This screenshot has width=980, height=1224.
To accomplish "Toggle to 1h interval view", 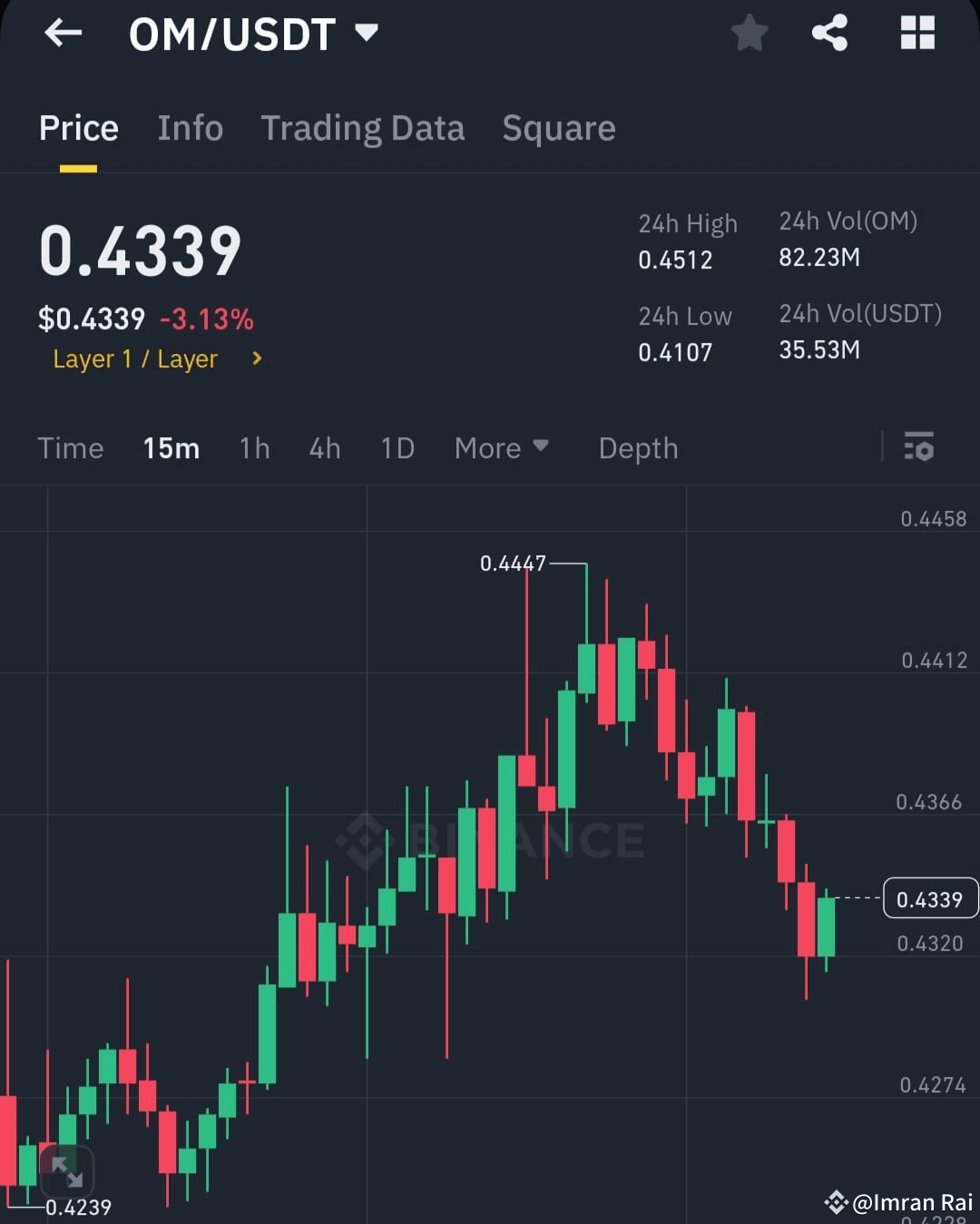I will [254, 447].
